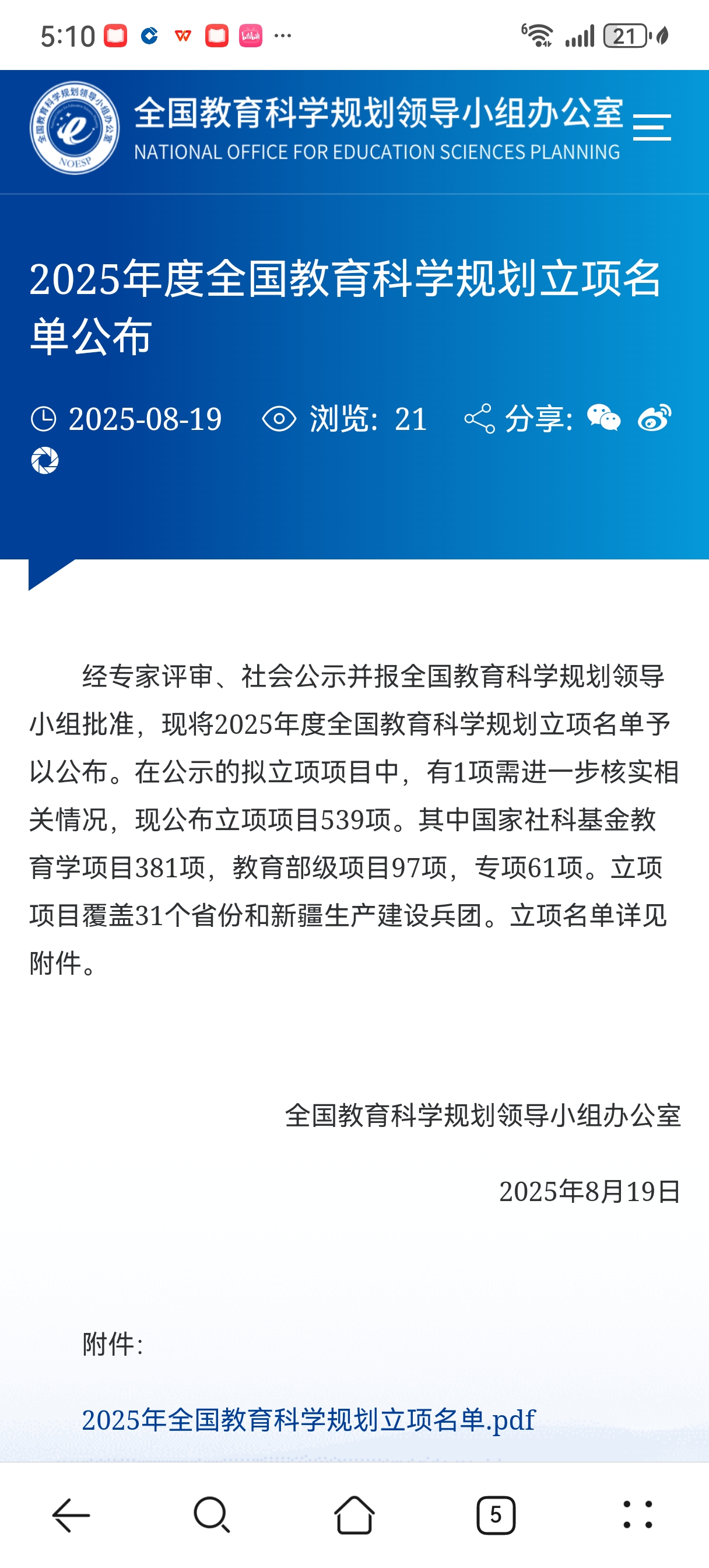Screen dimensions: 709x1568
Task: Go back to previous page
Action: click(71, 1515)
